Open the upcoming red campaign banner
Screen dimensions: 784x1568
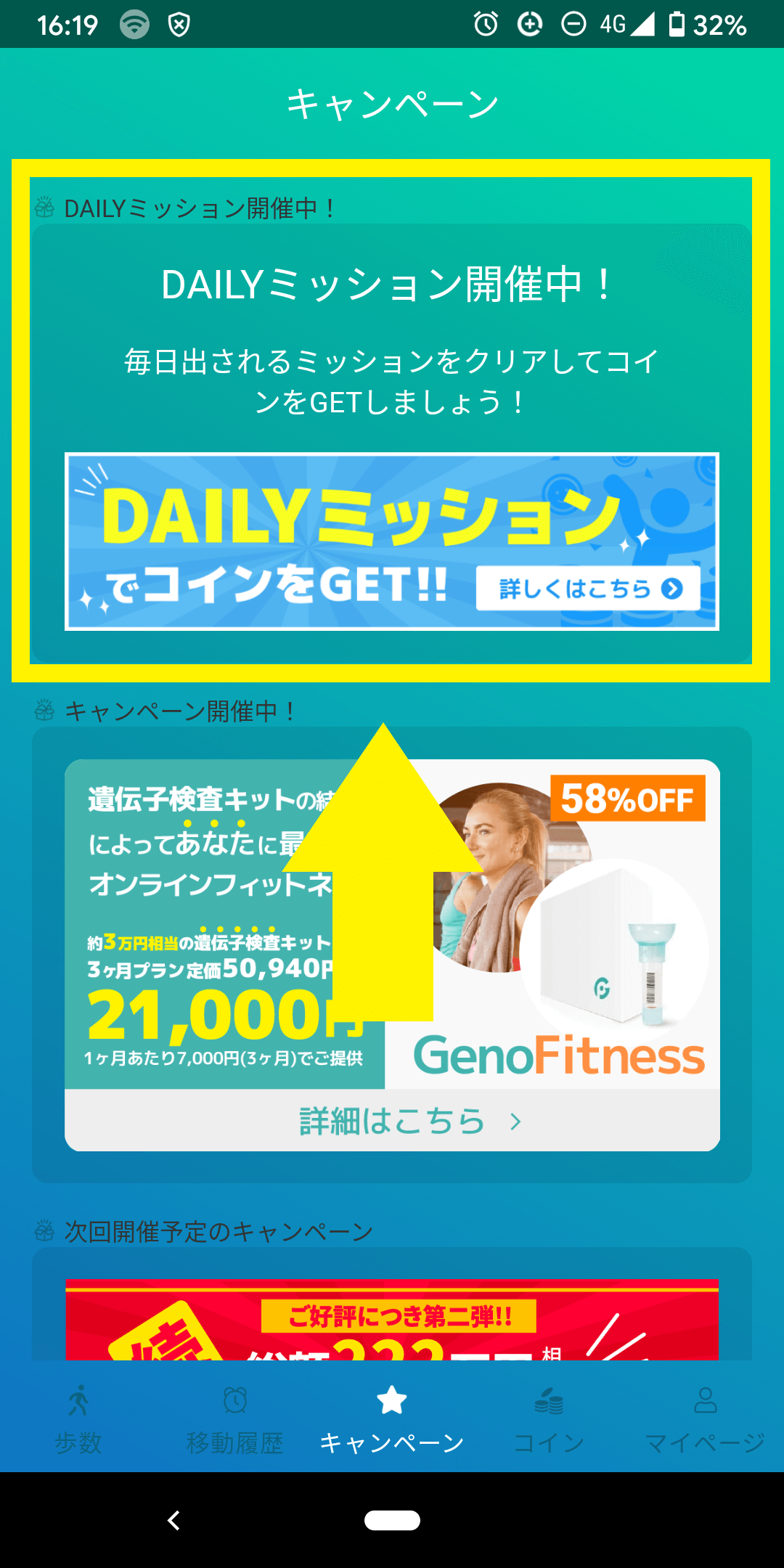click(392, 1319)
